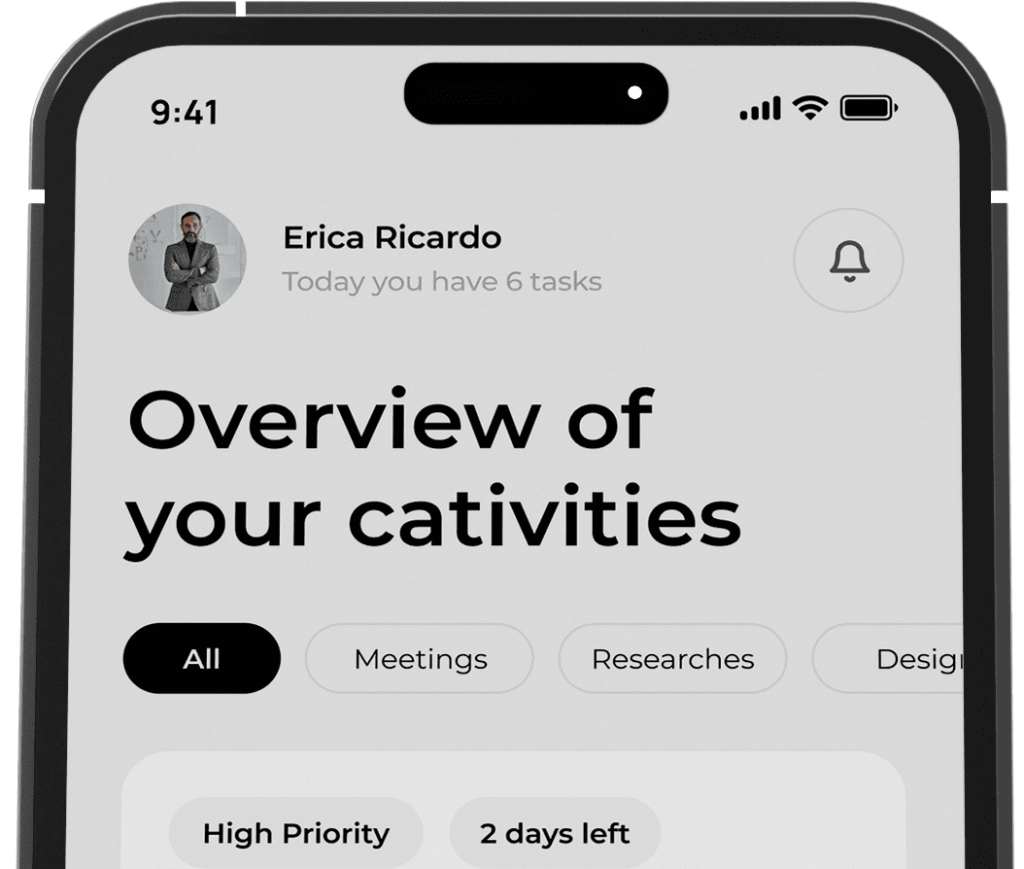This screenshot has width=1024, height=869.
Task: Open Erica Ricardo's profile picture
Action: pos(187,259)
